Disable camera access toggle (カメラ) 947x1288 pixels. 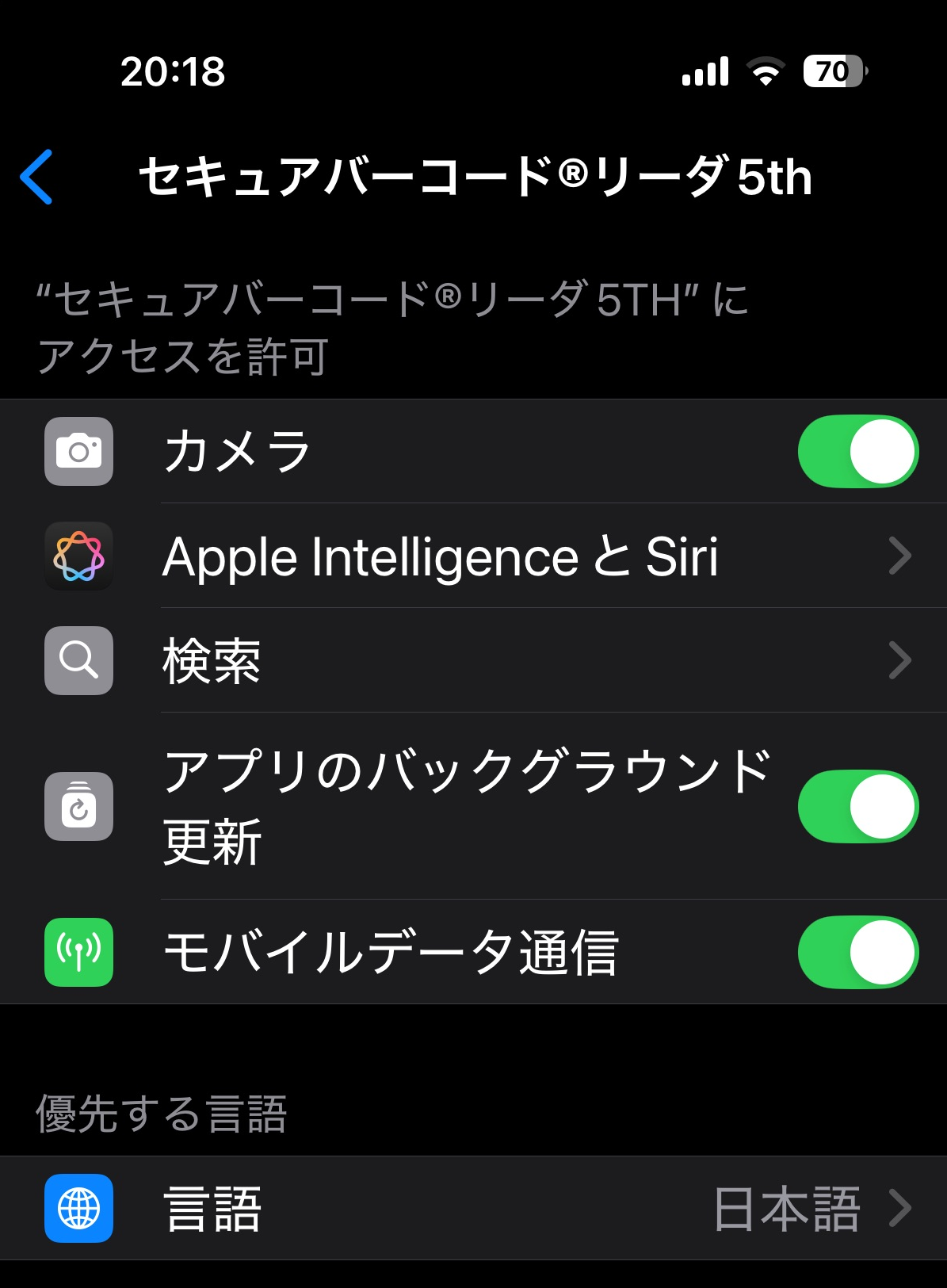[857, 451]
